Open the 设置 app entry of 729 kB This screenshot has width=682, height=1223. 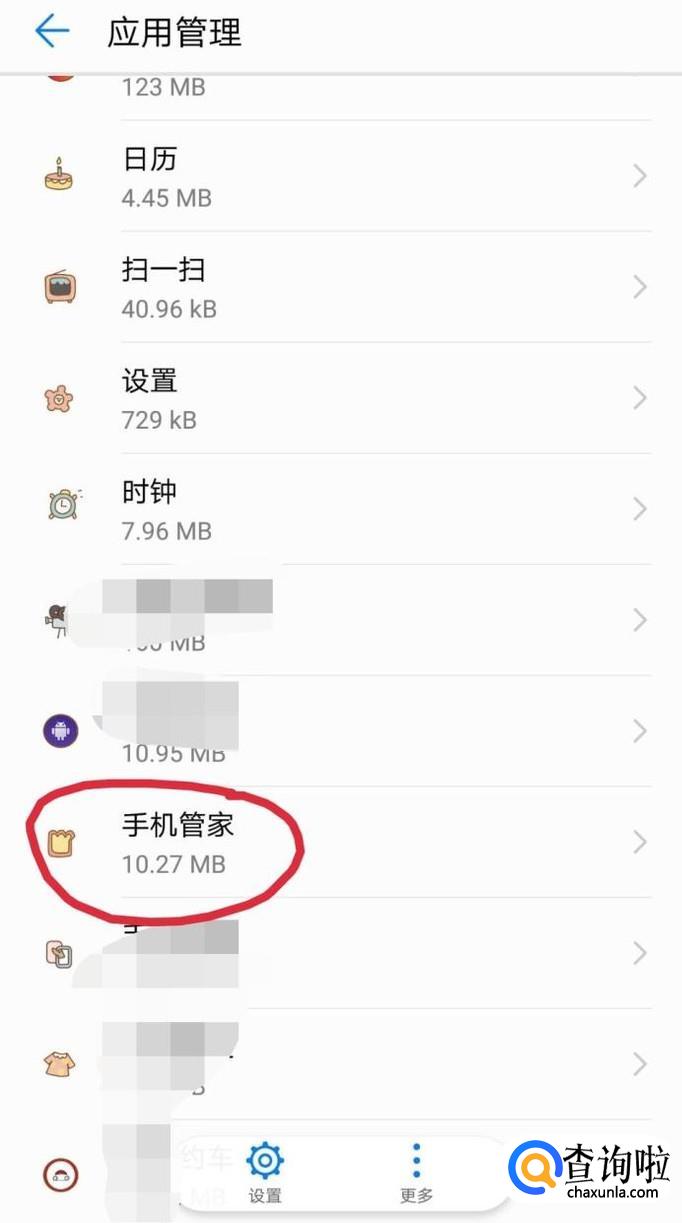click(x=340, y=399)
